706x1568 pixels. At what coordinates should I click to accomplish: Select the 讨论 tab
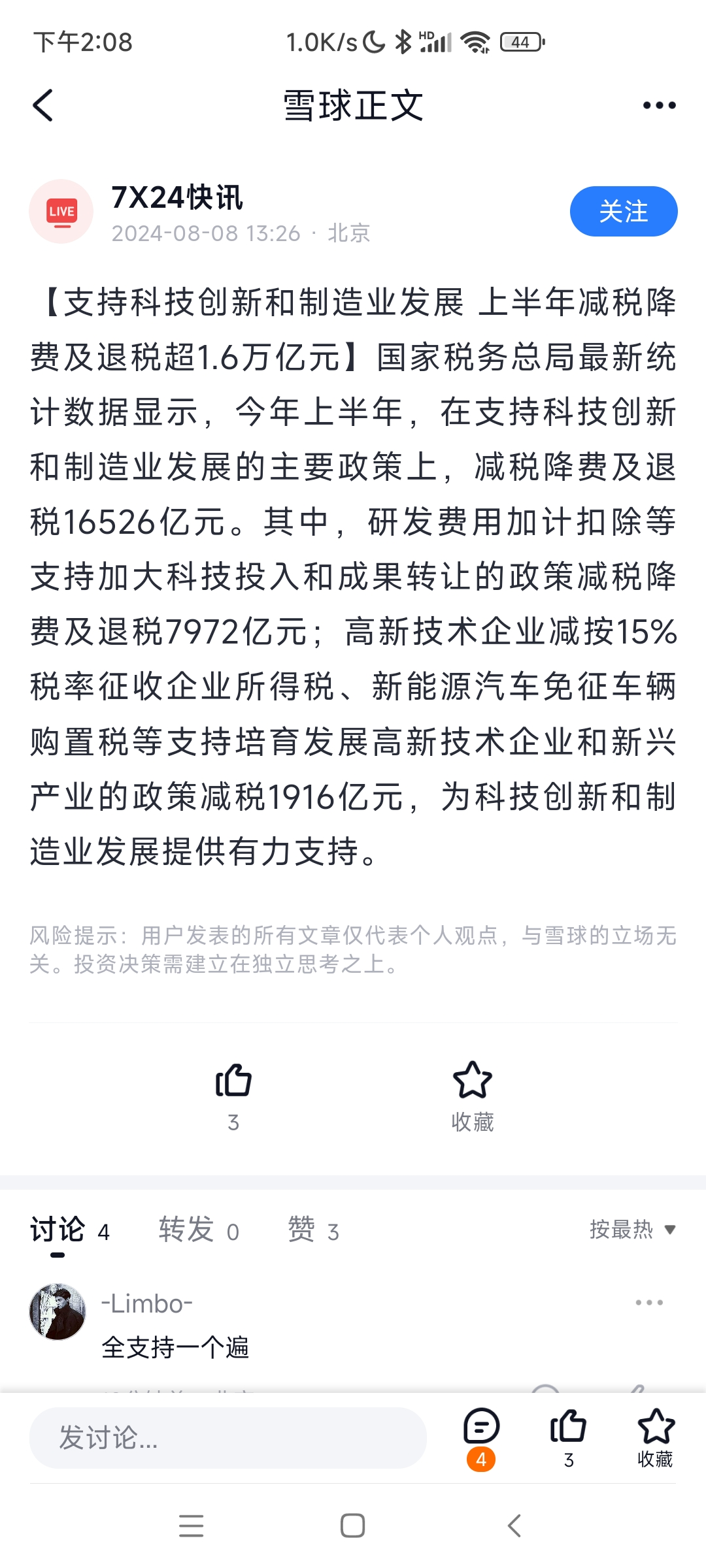(x=69, y=1230)
